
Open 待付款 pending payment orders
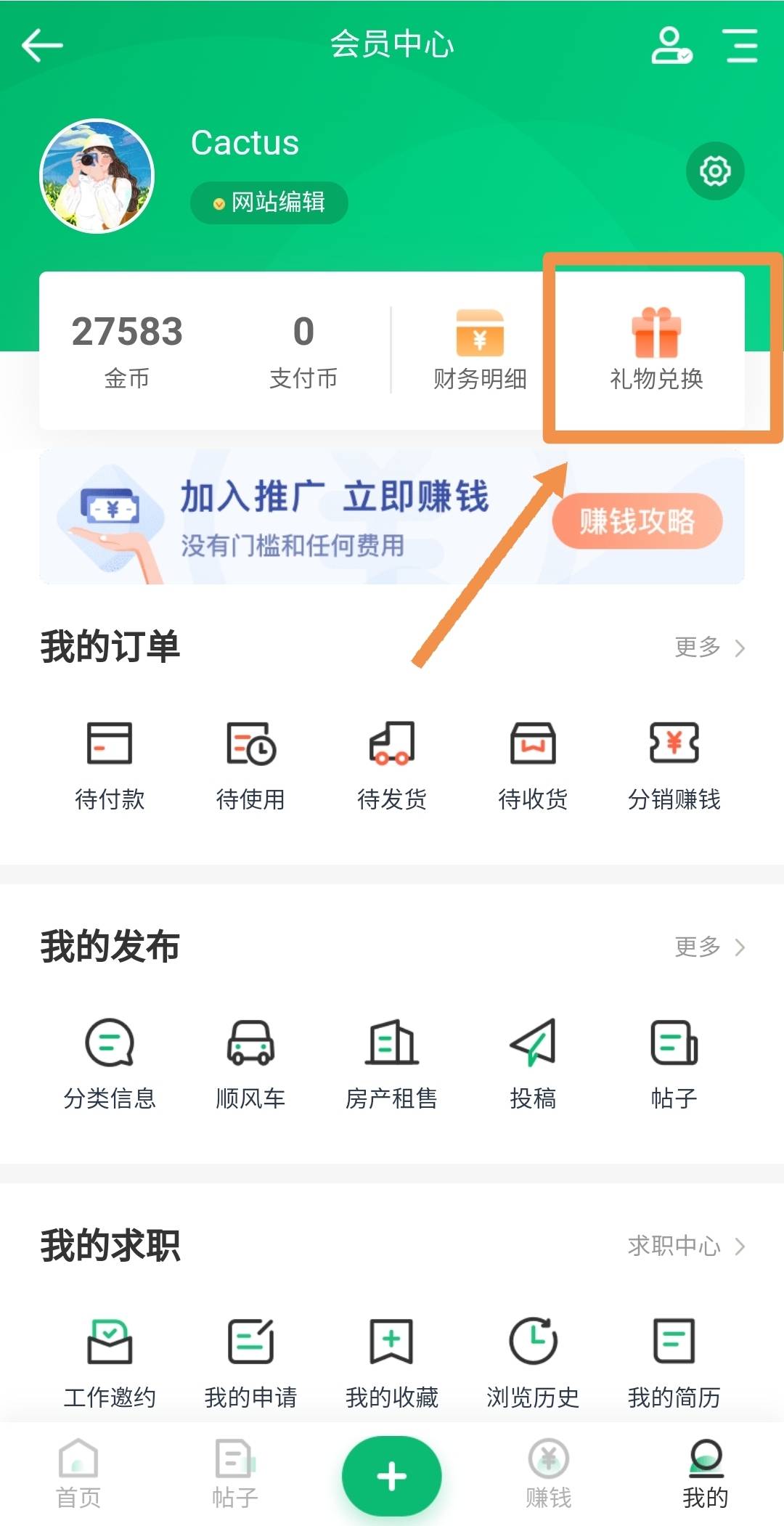(110, 766)
